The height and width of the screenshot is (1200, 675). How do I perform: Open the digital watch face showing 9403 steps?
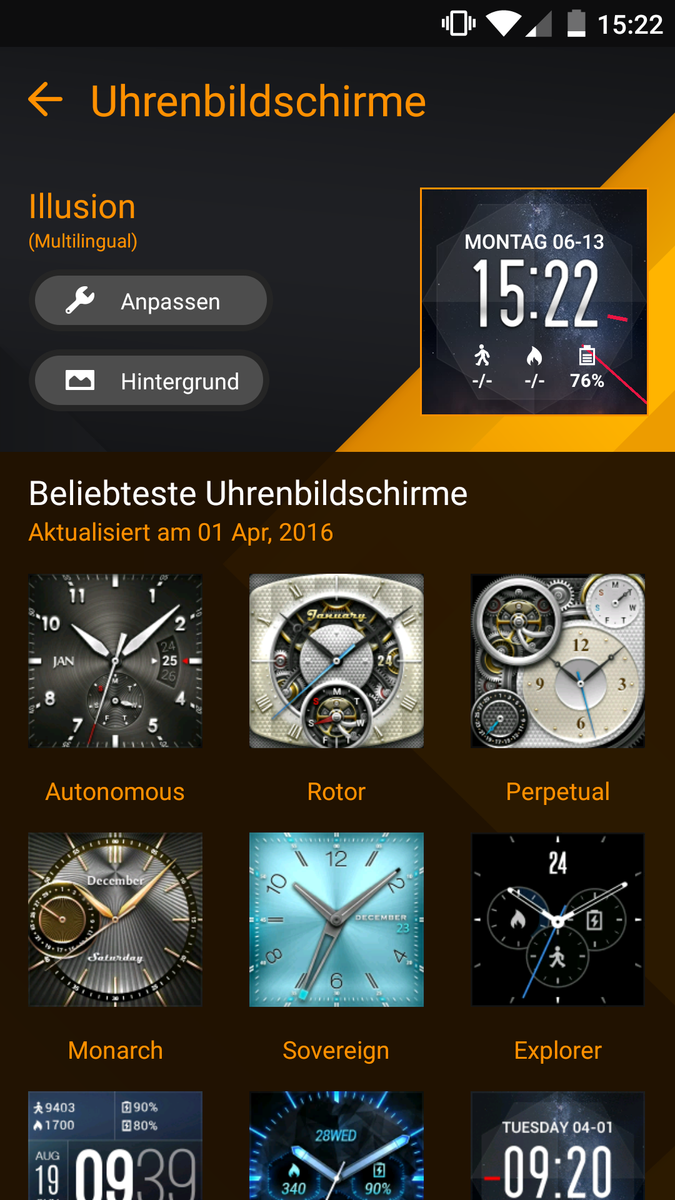coord(115,1146)
